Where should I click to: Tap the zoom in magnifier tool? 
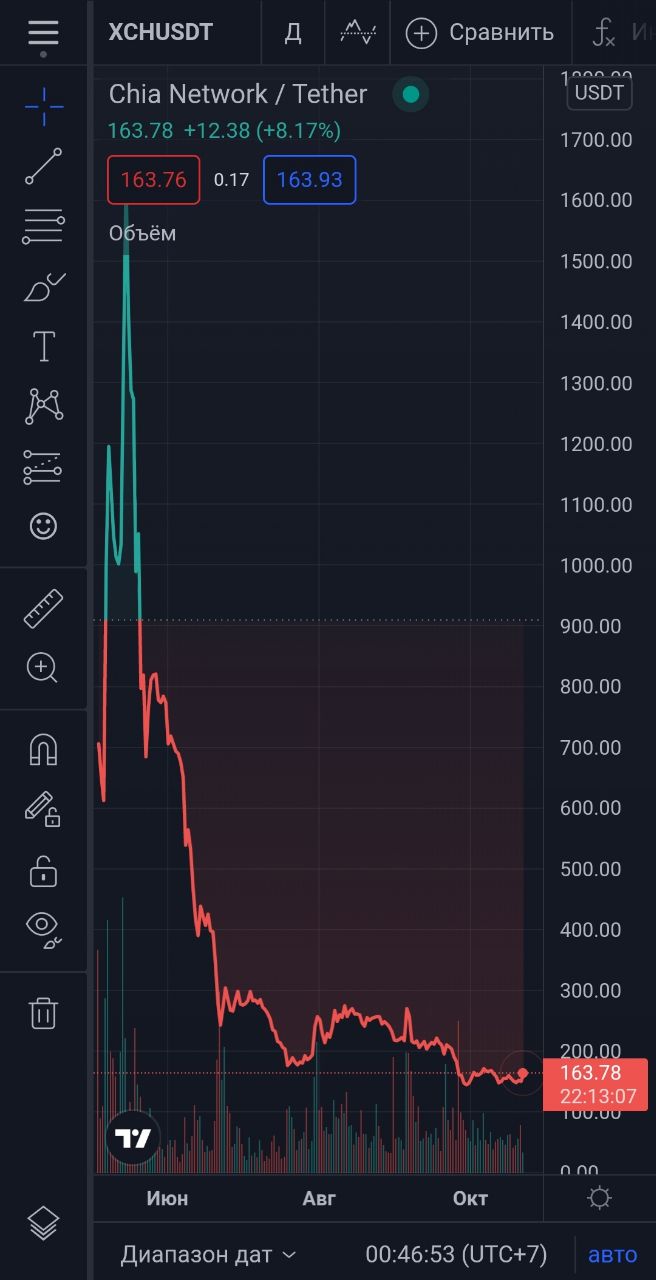(x=43, y=668)
